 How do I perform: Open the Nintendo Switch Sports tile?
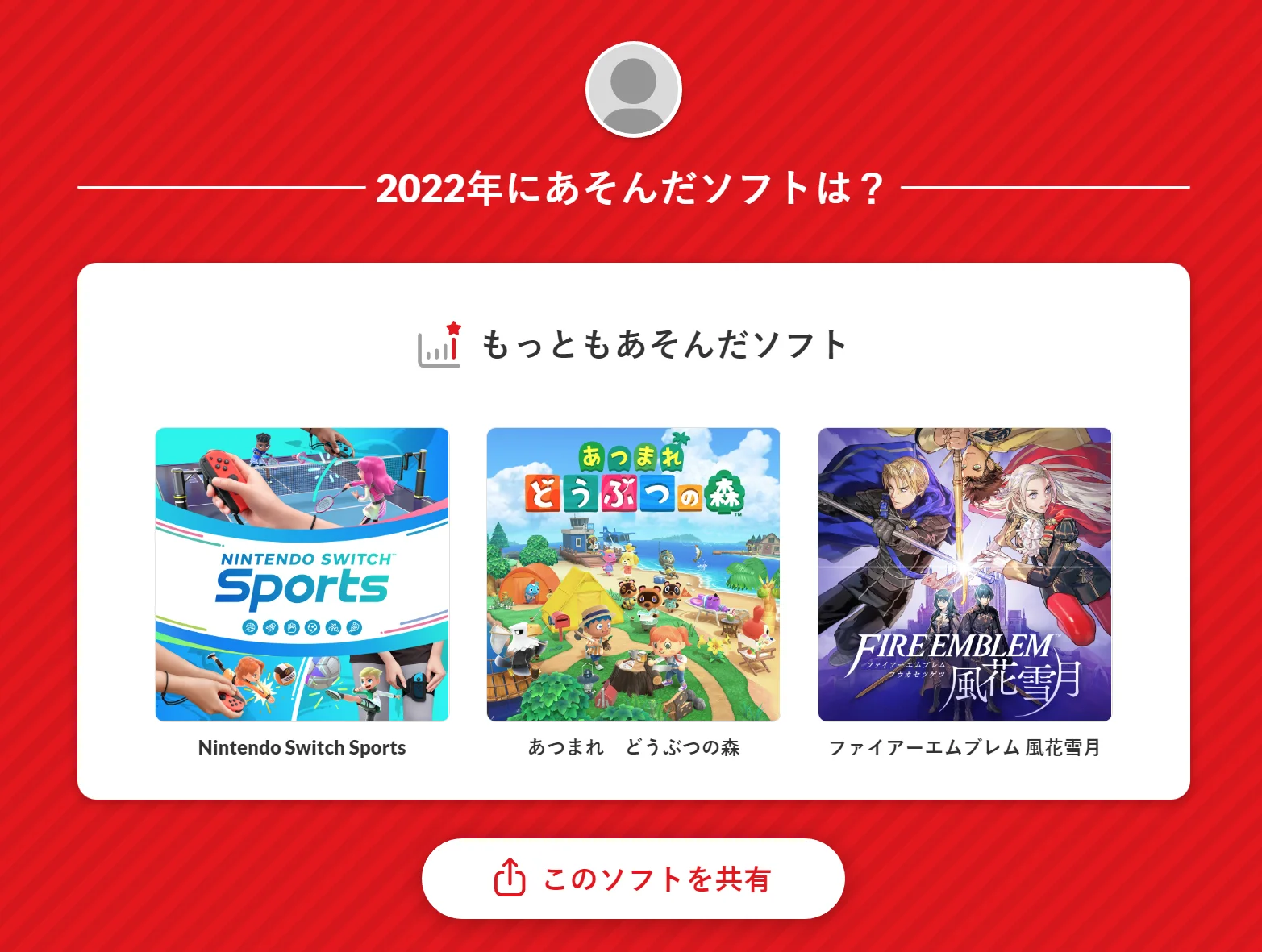tap(302, 574)
